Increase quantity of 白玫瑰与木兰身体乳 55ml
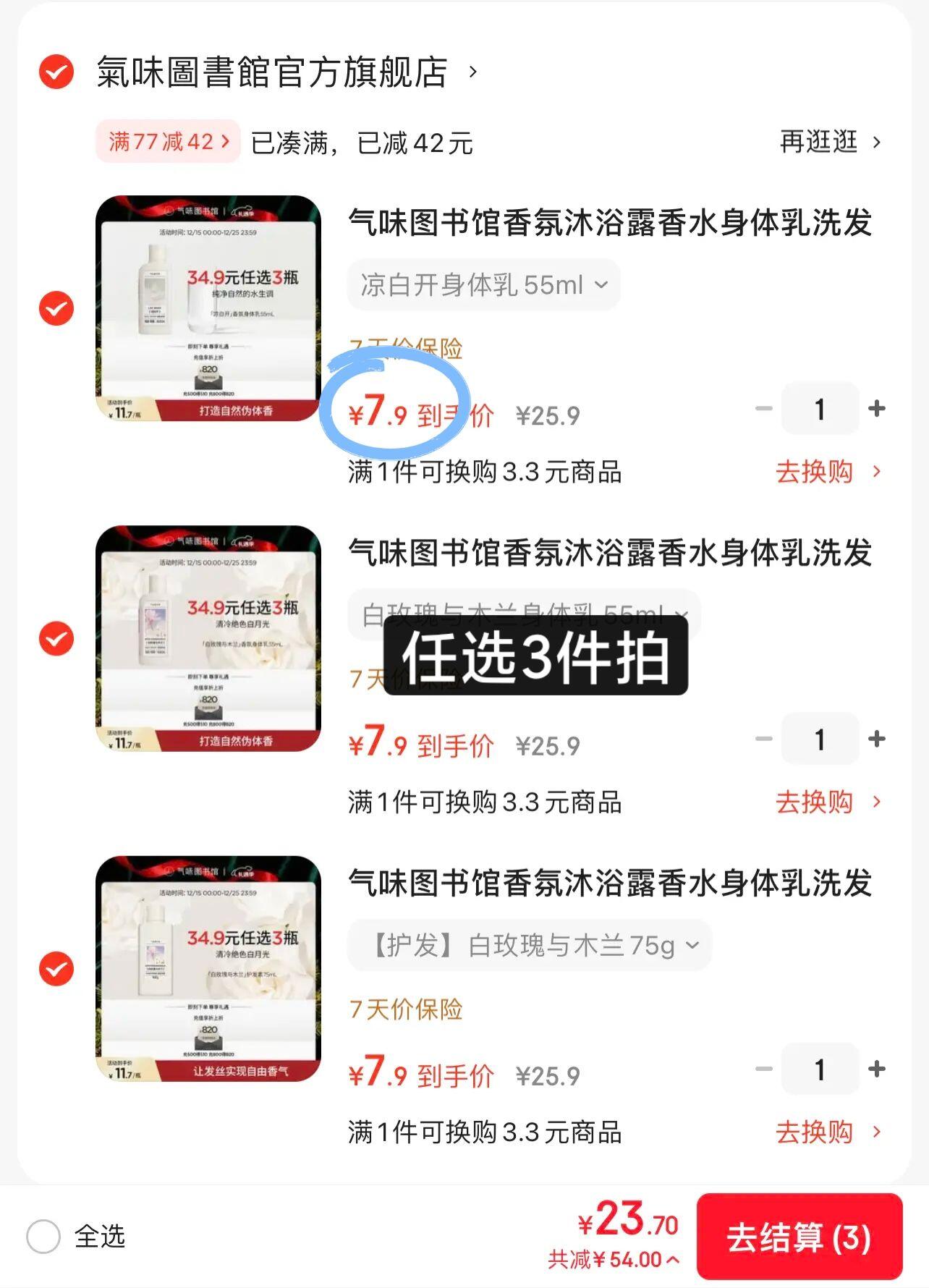The height and width of the screenshot is (1288, 929). 877,739
